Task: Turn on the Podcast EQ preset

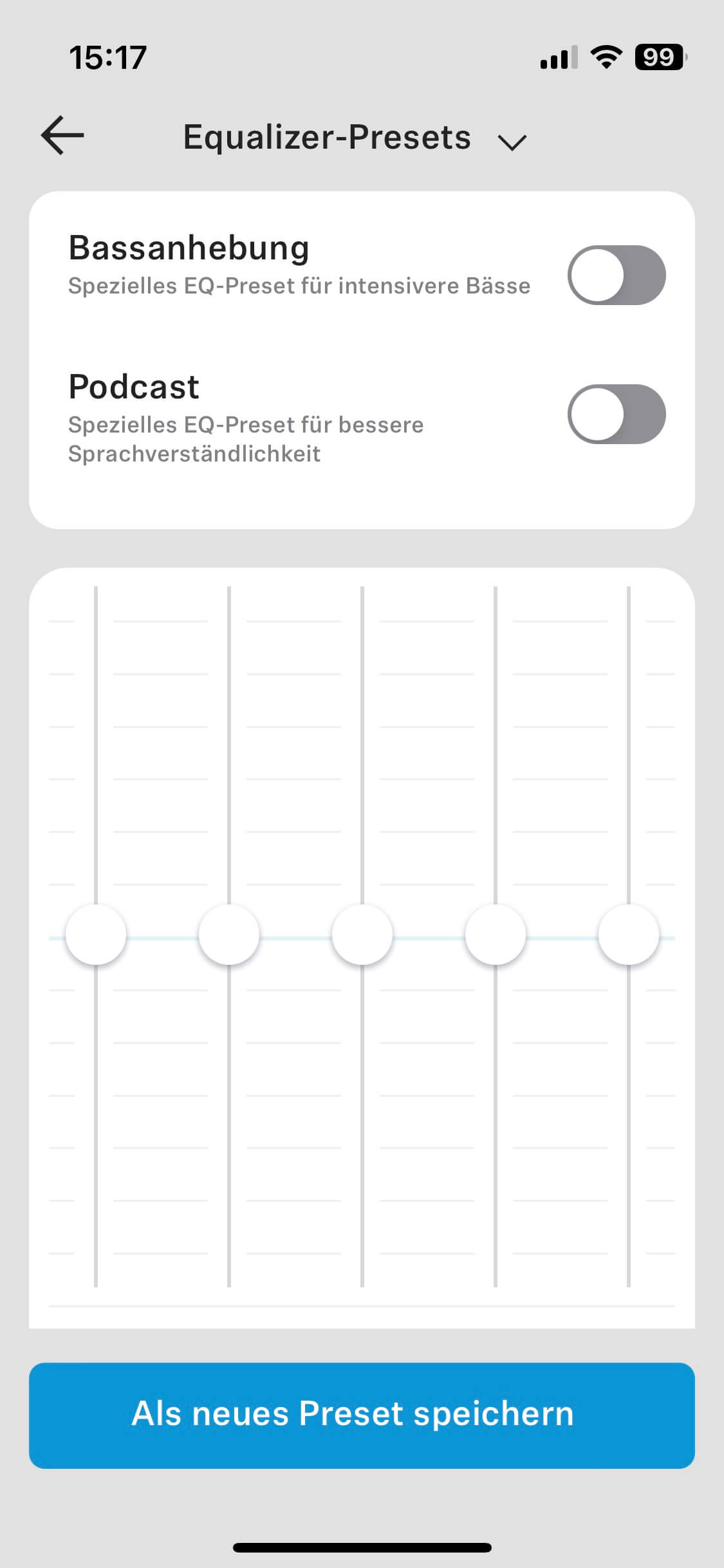Action: 616,414
